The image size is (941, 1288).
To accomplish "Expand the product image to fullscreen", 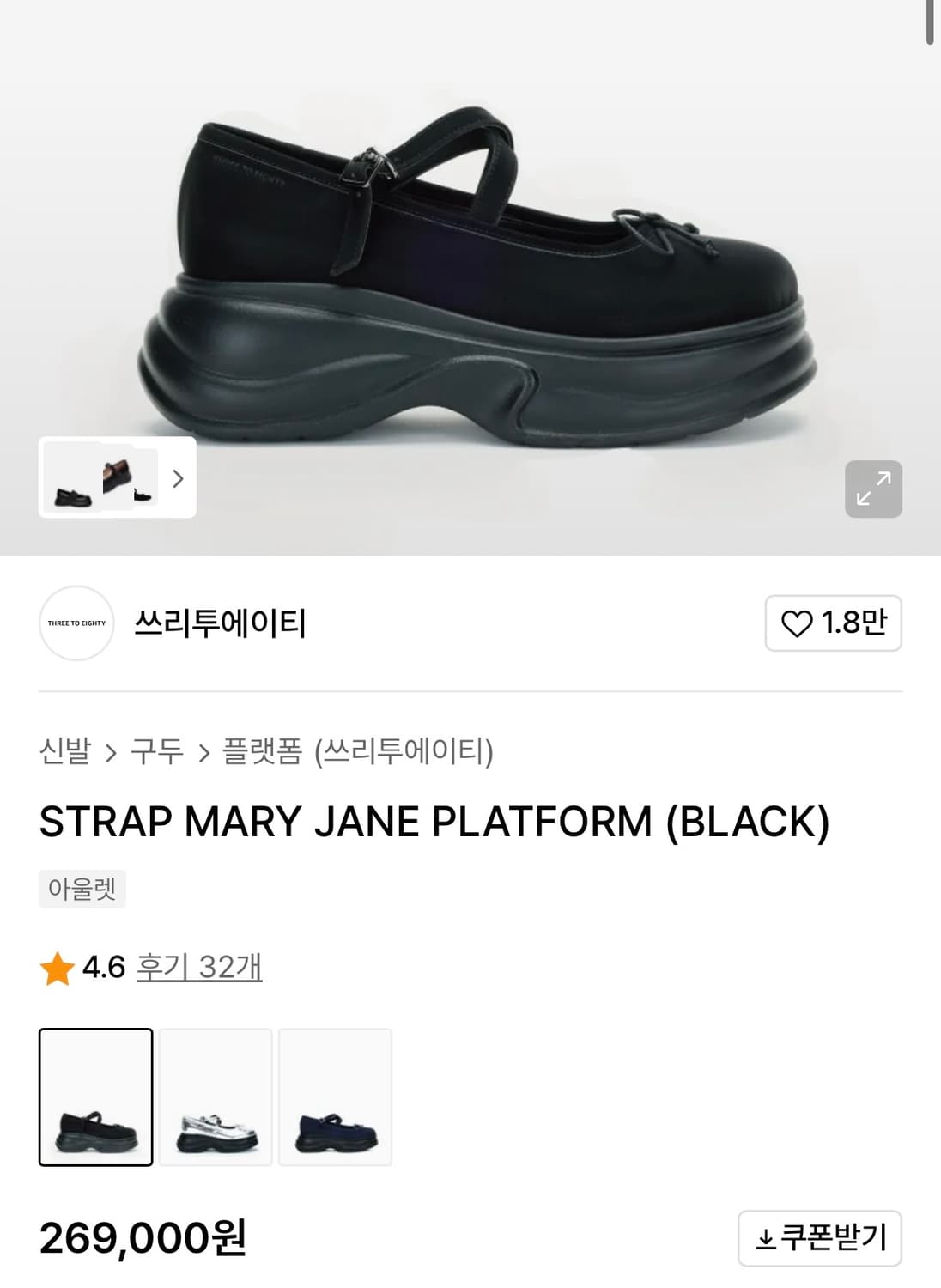I will point(874,488).
